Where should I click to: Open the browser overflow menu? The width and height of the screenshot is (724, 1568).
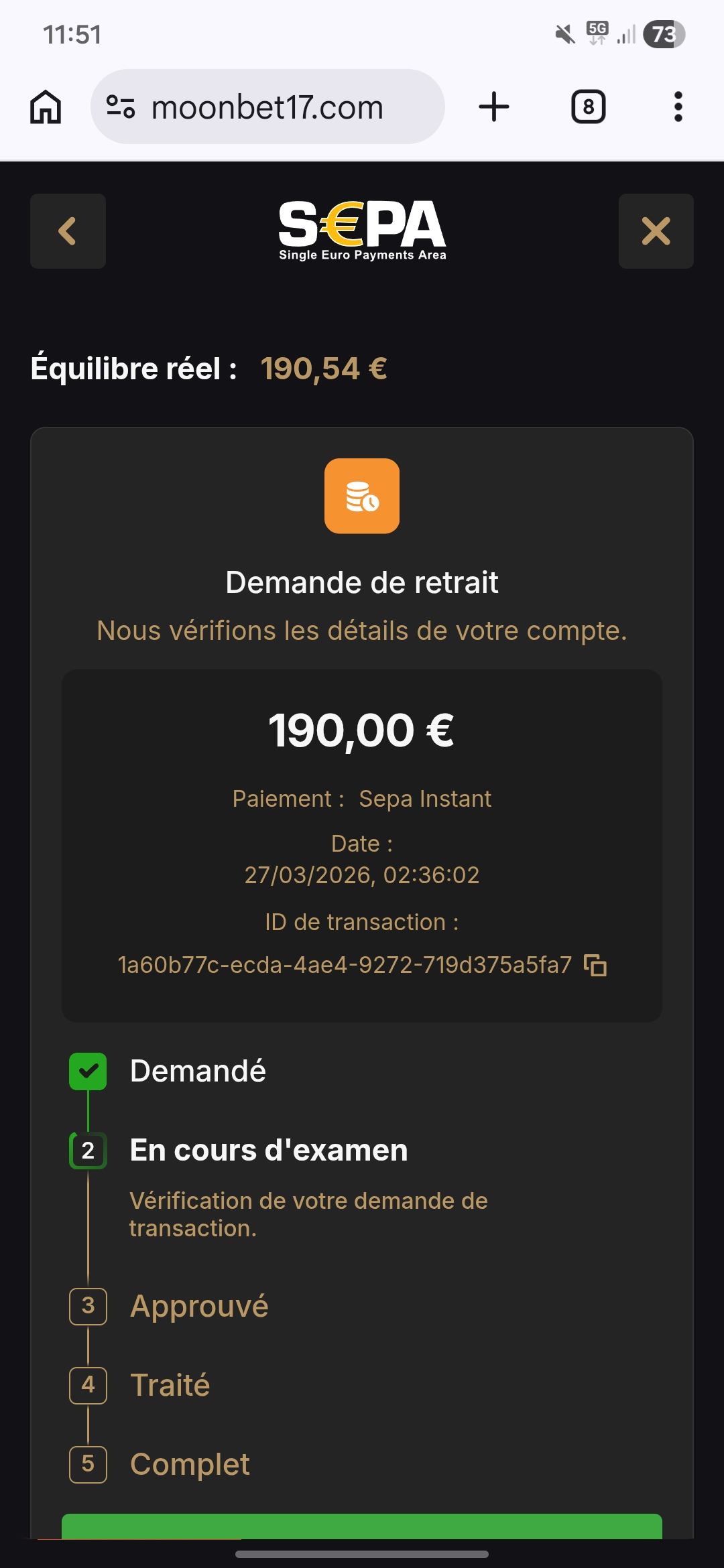pyautogui.click(x=678, y=107)
